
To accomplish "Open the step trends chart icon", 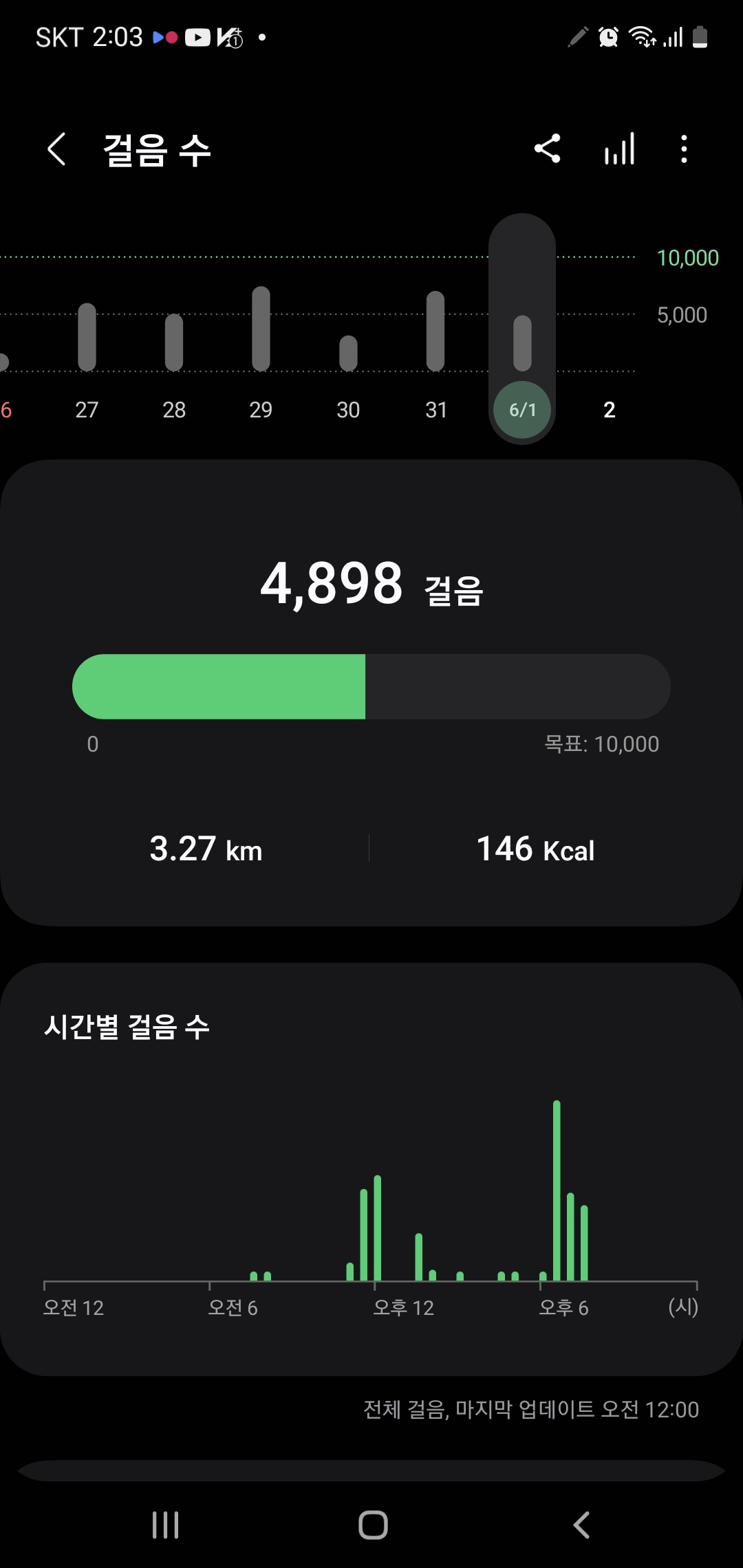I will coord(619,149).
